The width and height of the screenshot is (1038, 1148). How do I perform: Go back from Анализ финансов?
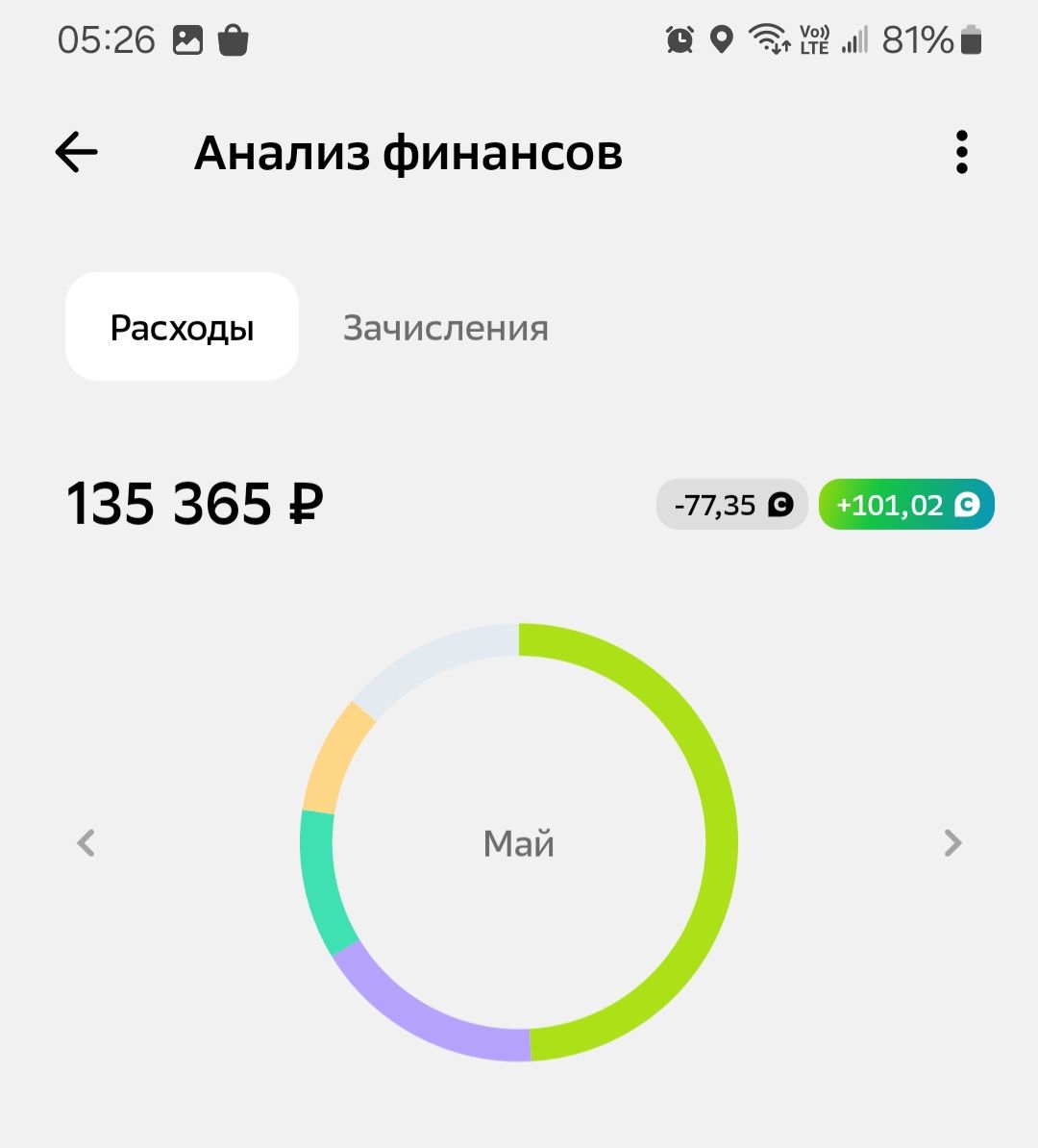pyautogui.click(x=77, y=152)
